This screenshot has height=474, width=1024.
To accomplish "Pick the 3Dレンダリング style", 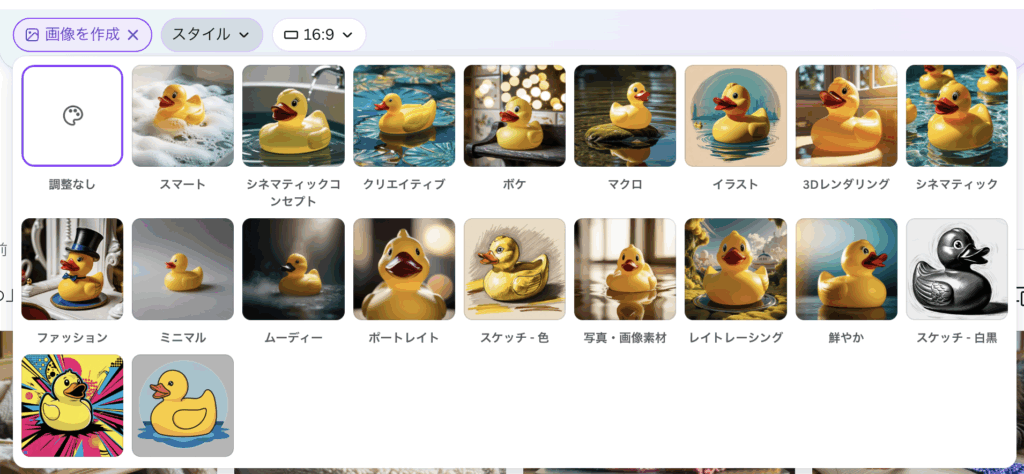I will point(846,116).
